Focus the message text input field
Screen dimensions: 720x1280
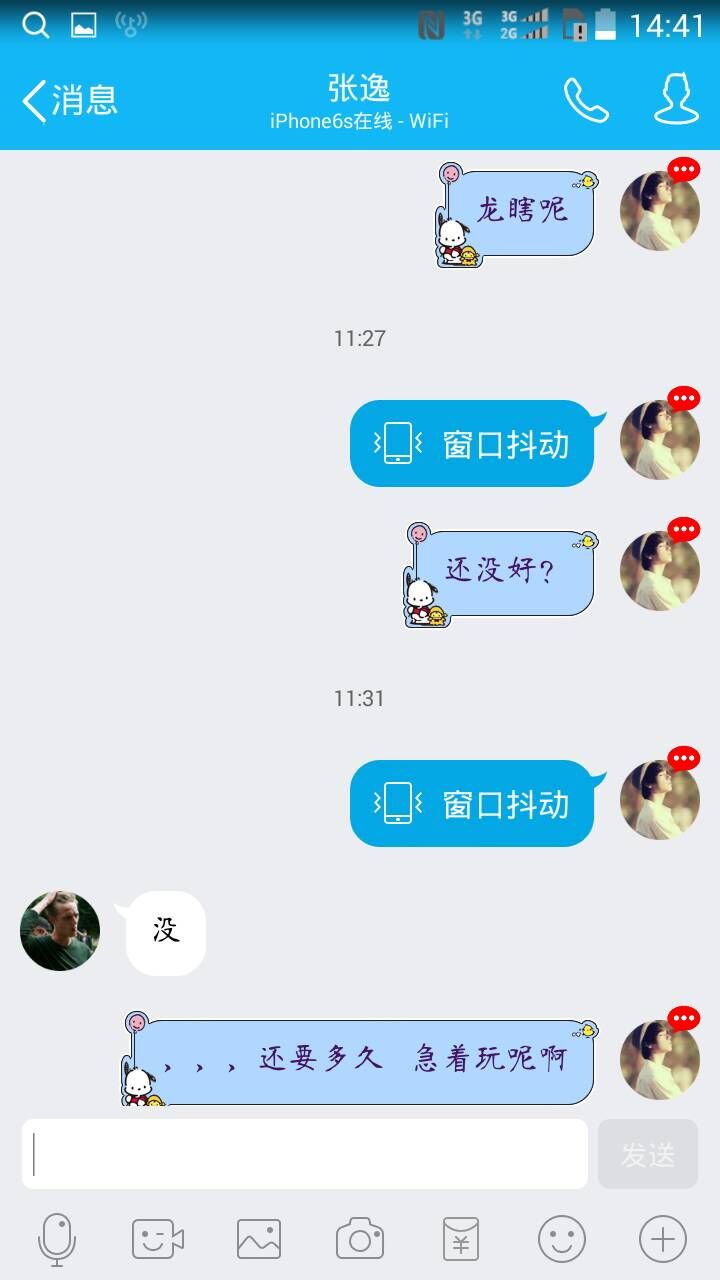tap(305, 1154)
